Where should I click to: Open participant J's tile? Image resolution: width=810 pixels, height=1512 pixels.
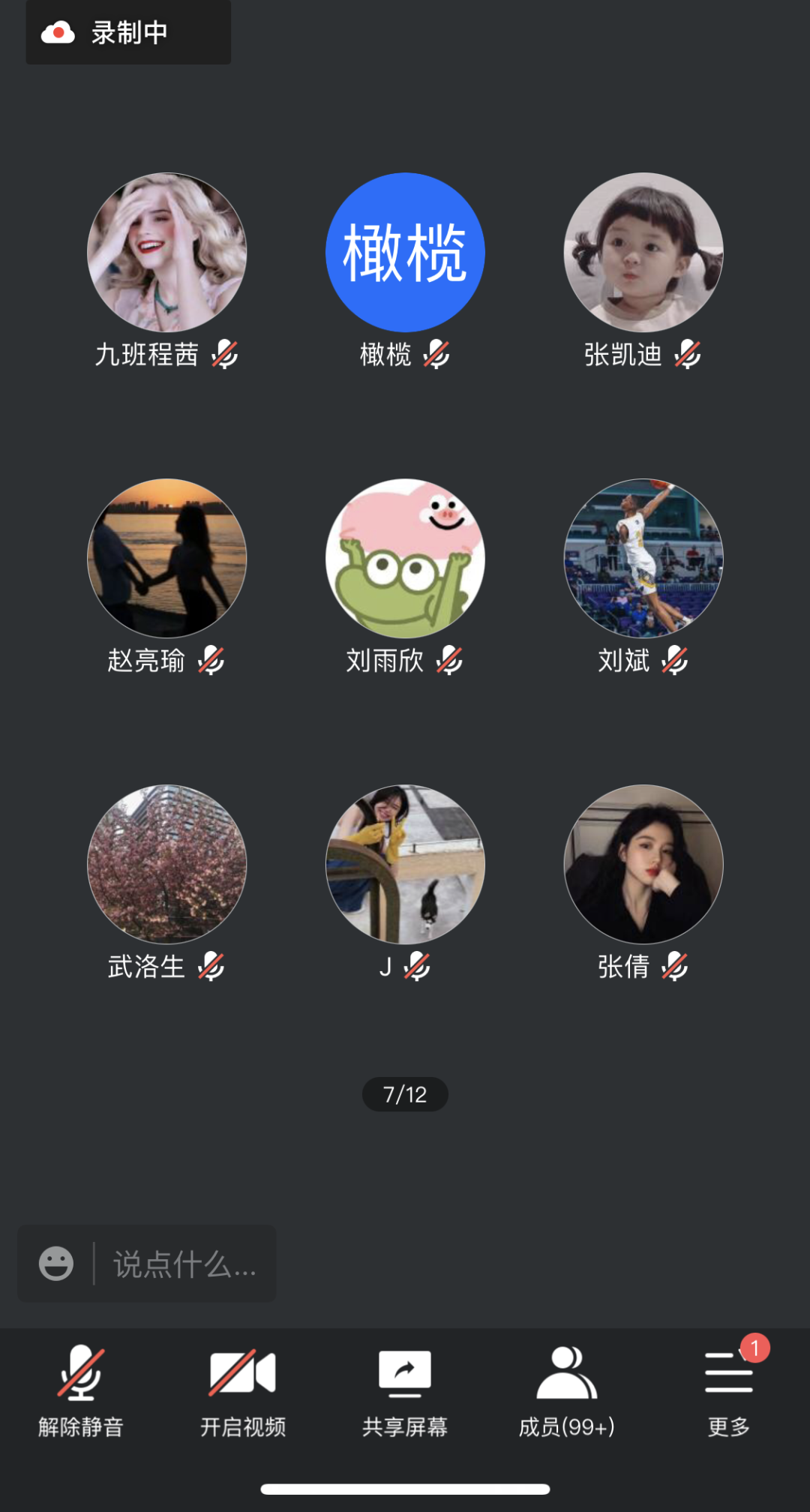(x=405, y=865)
